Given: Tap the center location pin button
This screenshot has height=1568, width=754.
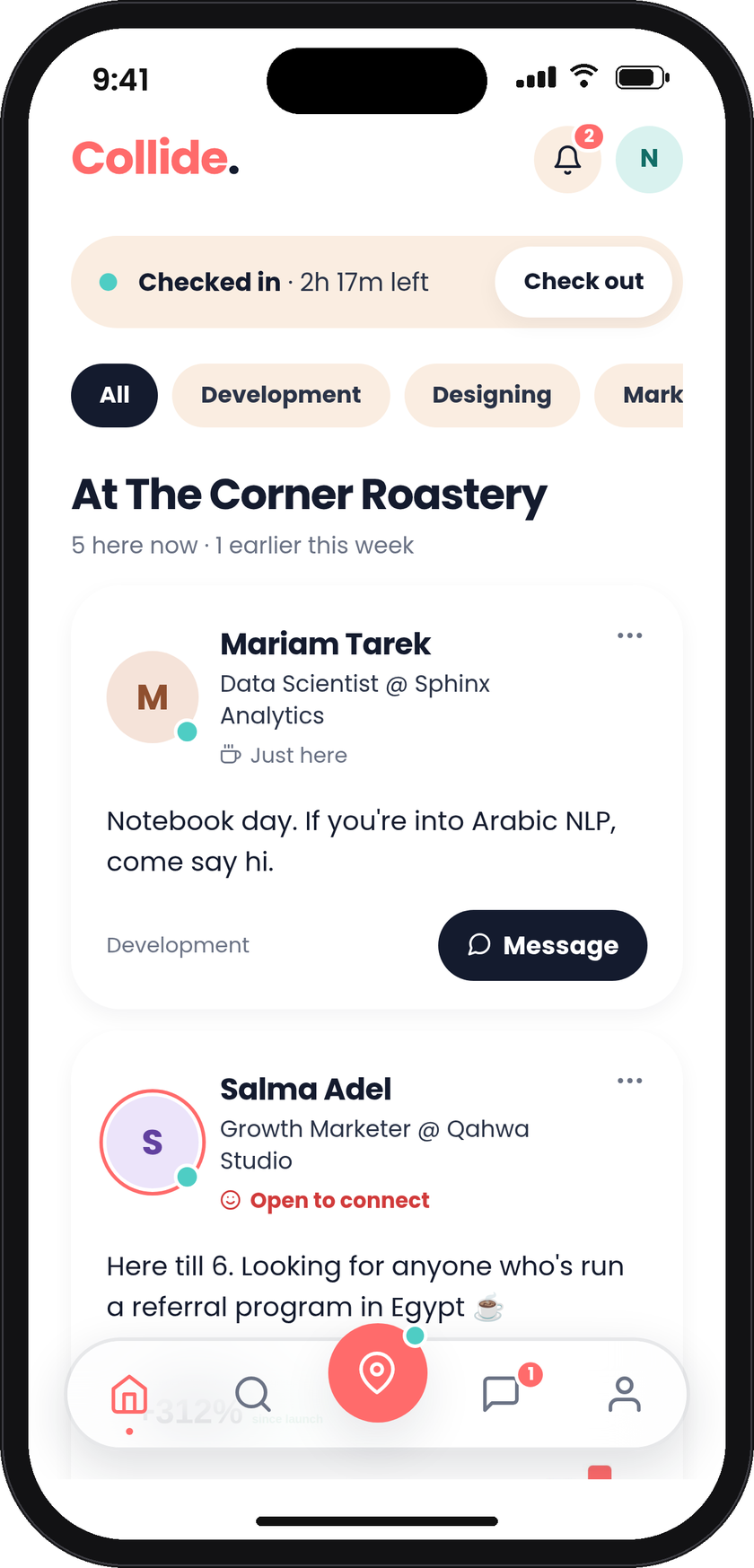Looking at the screenshot, I should [377, 1372].
